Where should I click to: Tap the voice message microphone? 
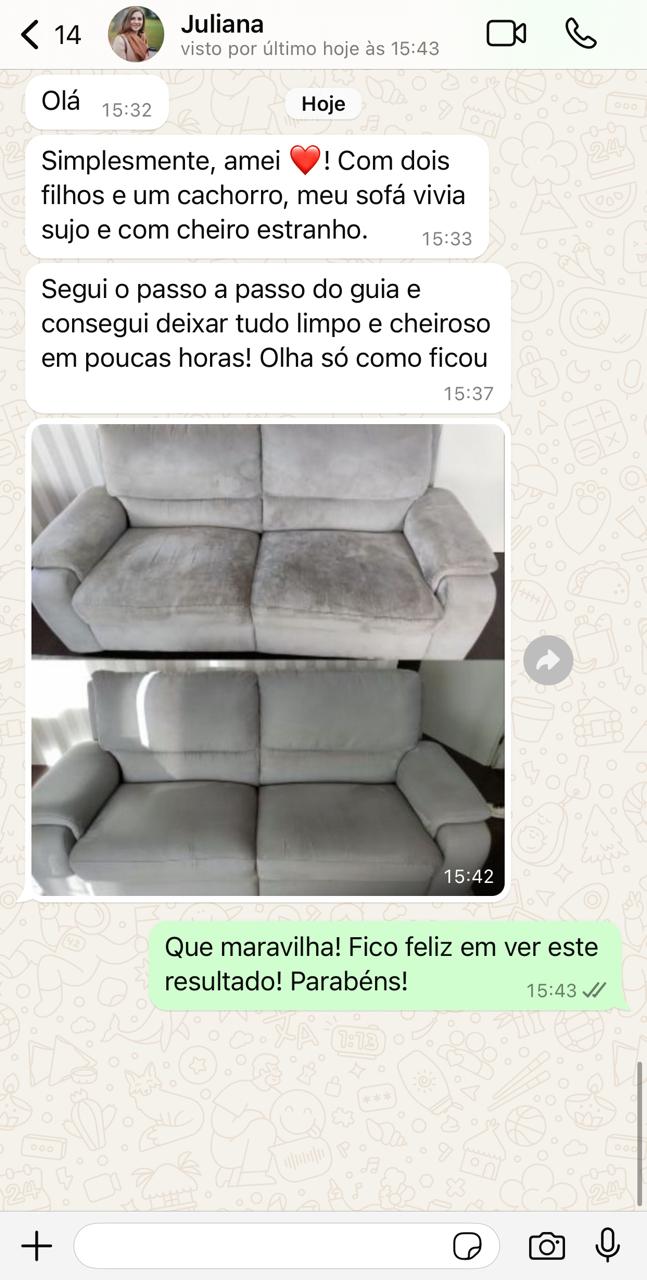click(x=607, y=1246)
